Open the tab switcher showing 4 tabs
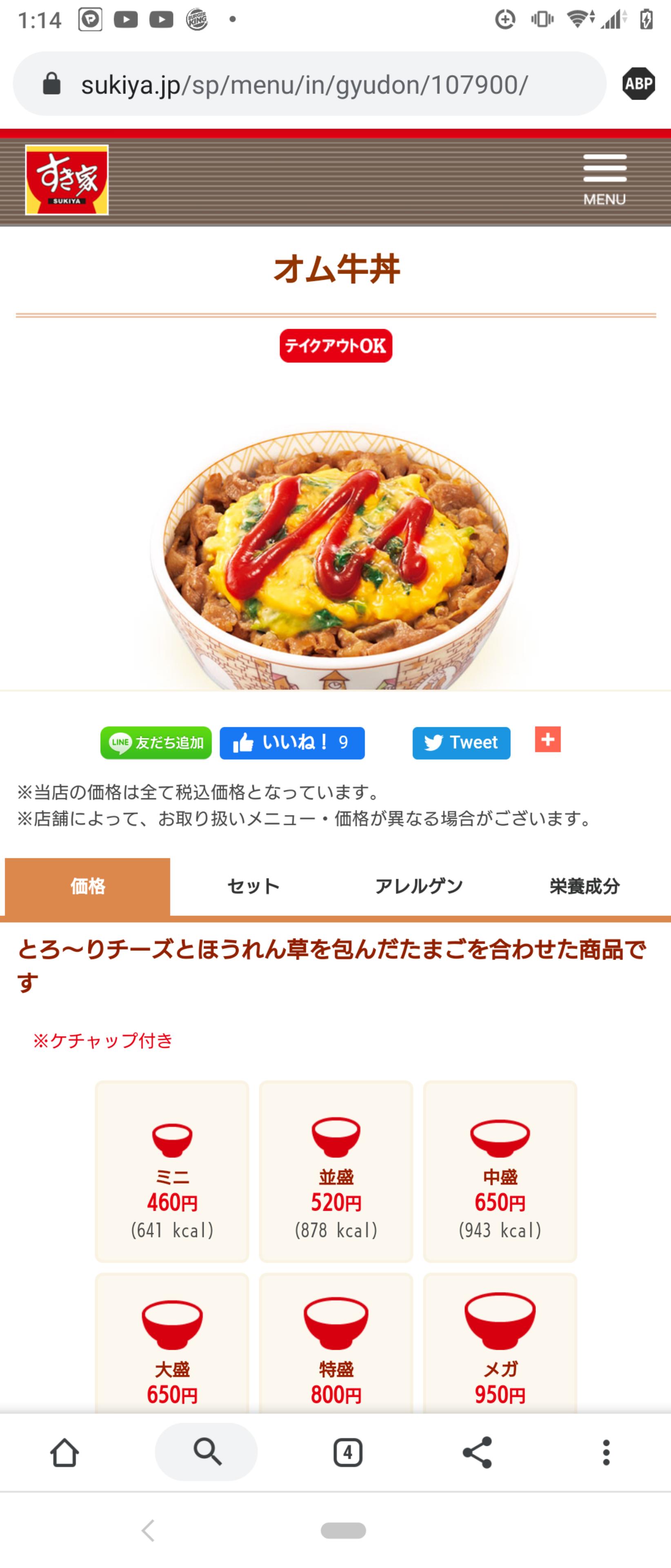 coord(347,1452)
